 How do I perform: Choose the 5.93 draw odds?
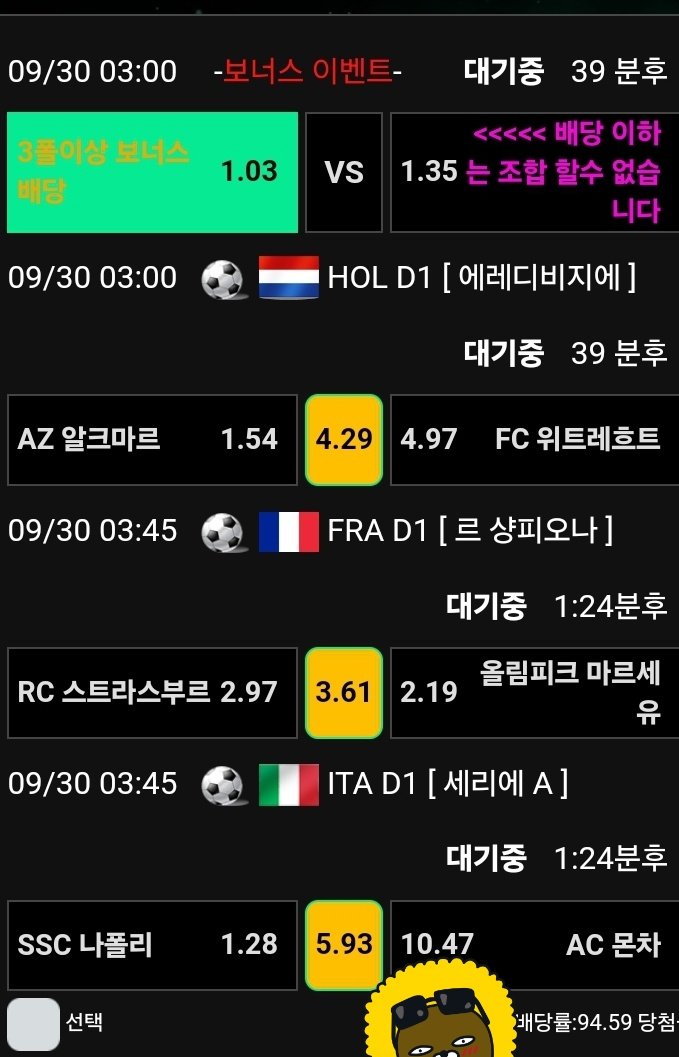[344, 944]
